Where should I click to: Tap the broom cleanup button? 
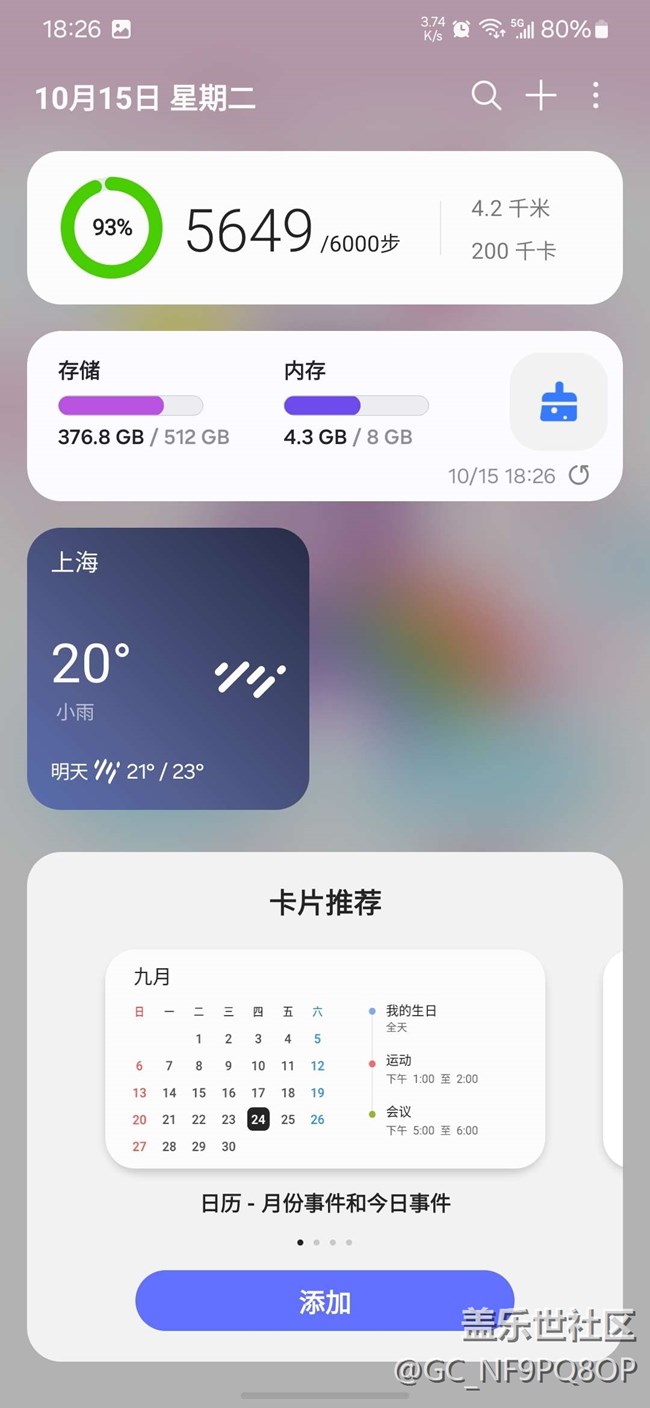pyautogui.click(x=559, y=402)
